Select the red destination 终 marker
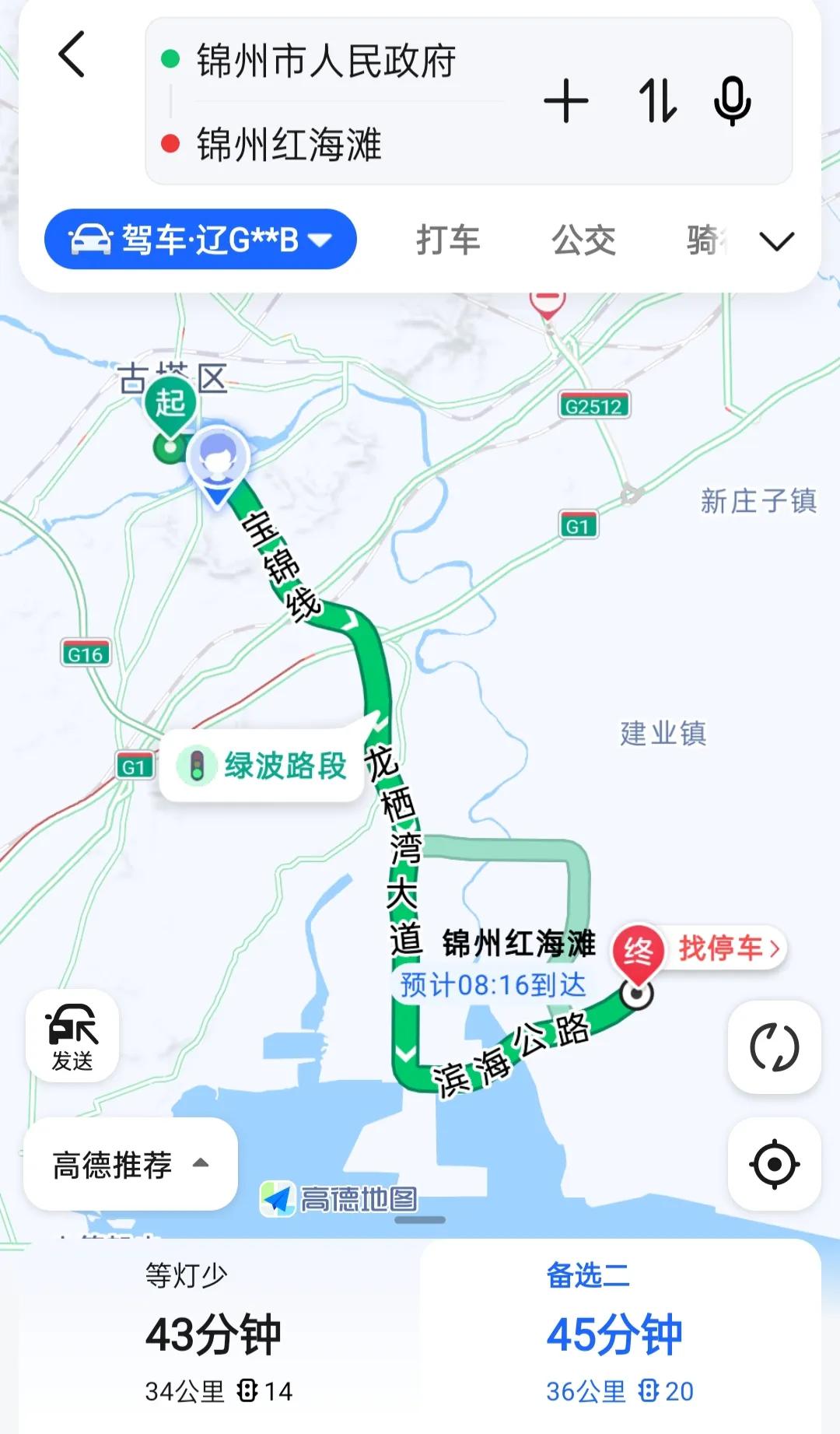 [x=639, y=950]
